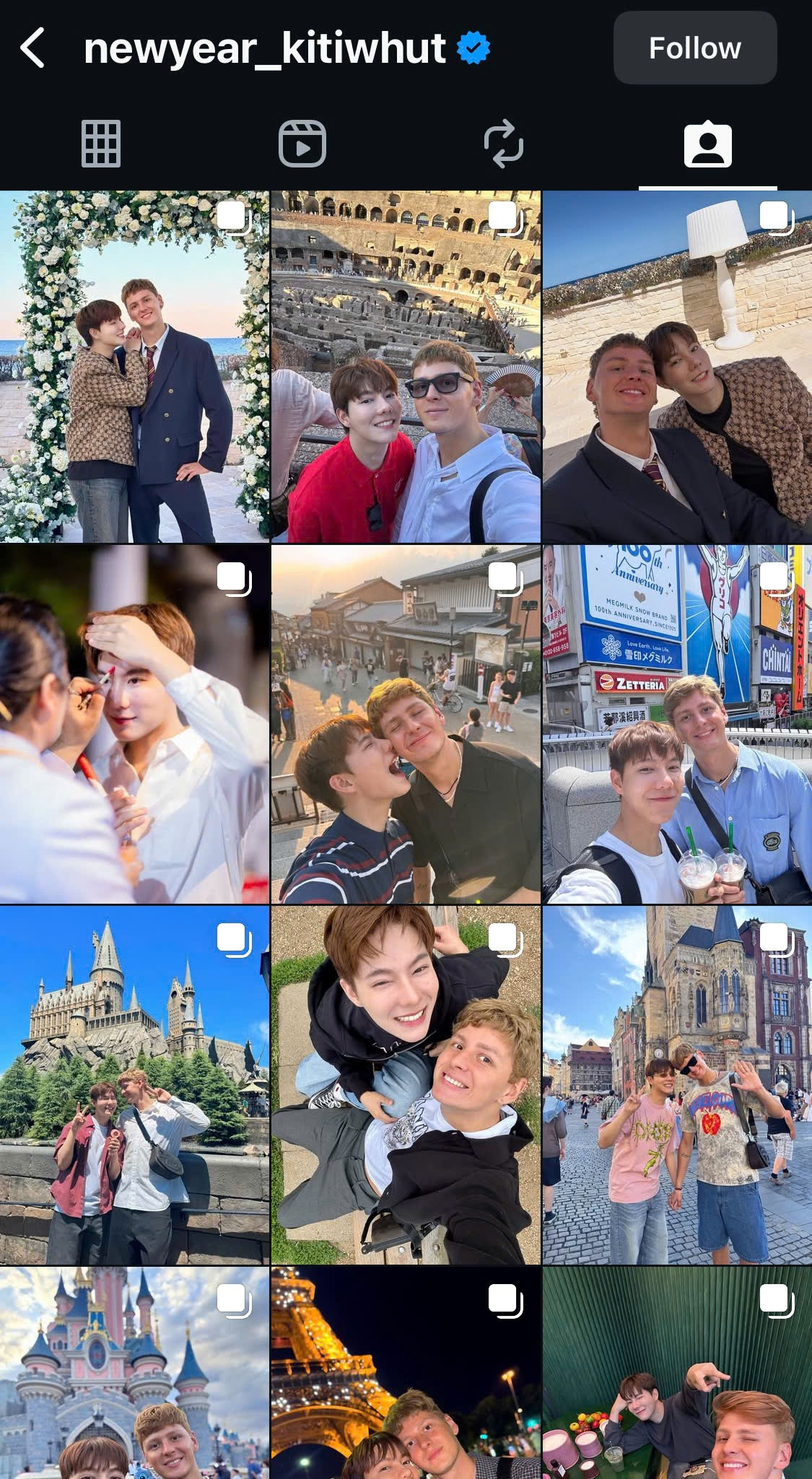The width and height of the screenshot is (812, 1479).
Task: Open the white lamp rooftop selfie post
Action: tap(677, 367)
